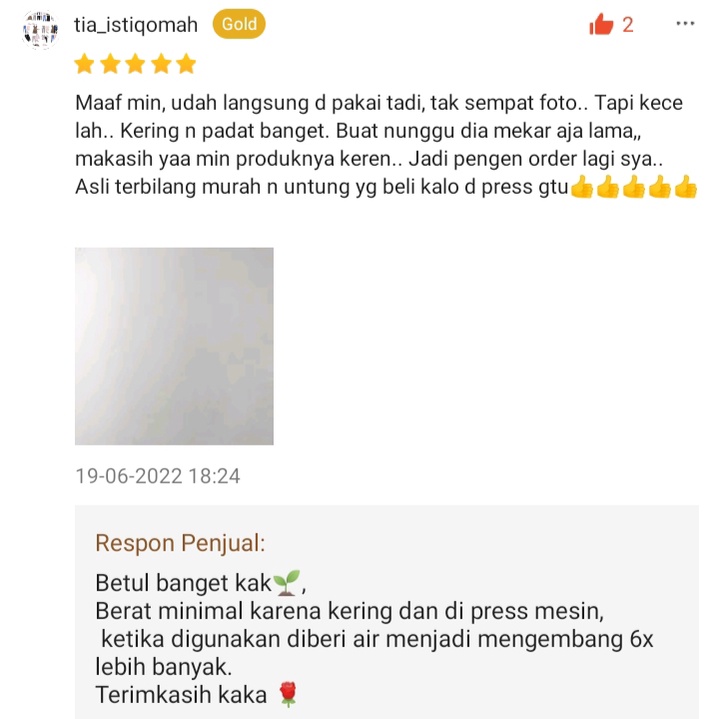Open the review's attached photo
The height and width of the screenshot is (719, 719).
click(x=174, y=346)
